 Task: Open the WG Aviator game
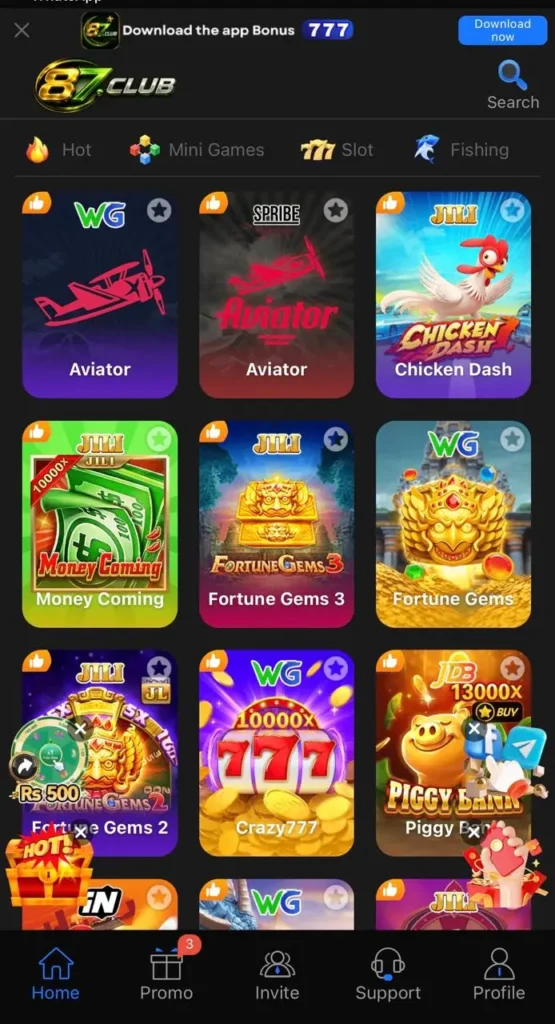100,295
